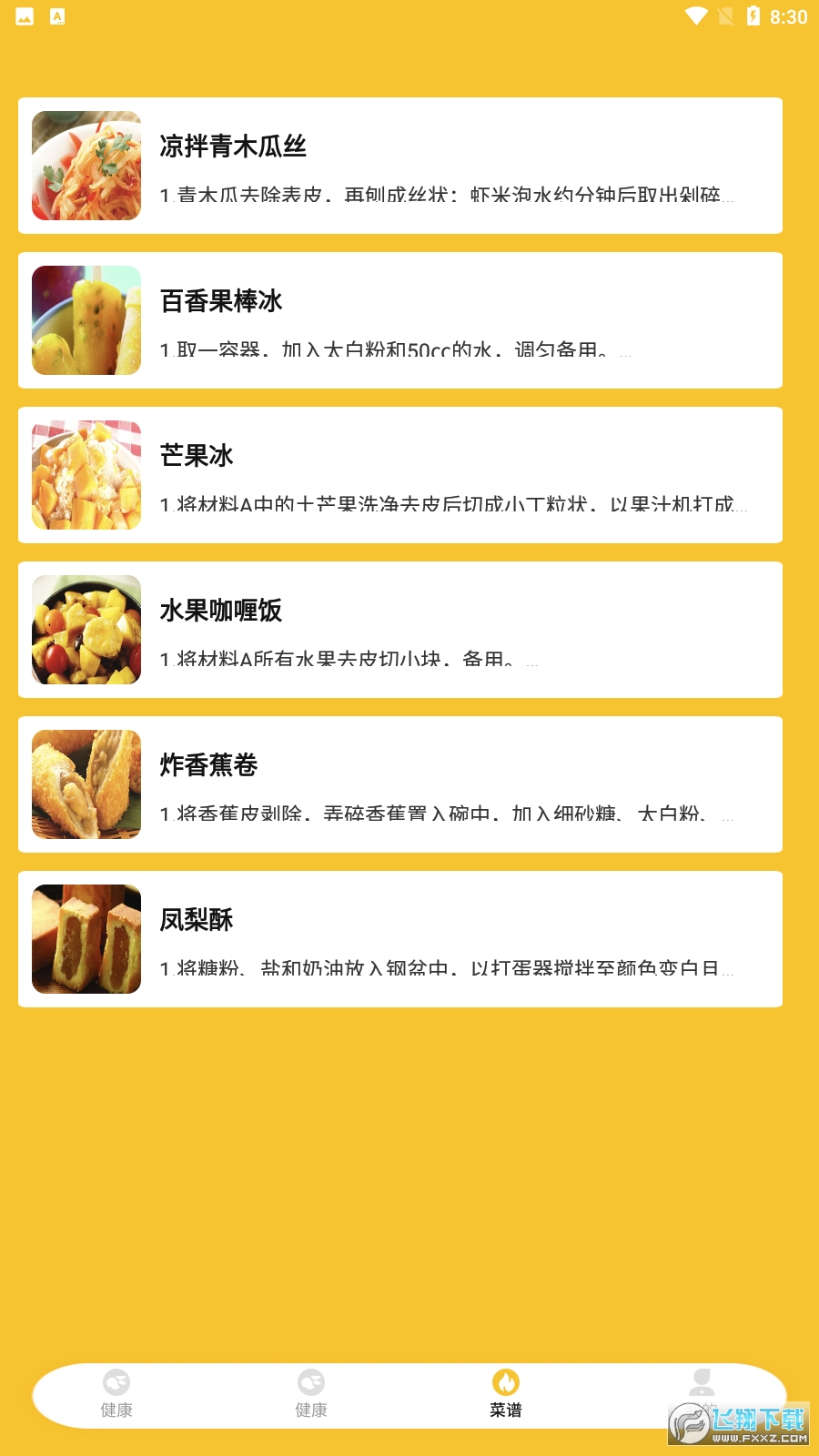The width and height of the screenshot is (819, 1456).
Task: Show the 凤梨酥 recipe
Action: coord(400,939)
